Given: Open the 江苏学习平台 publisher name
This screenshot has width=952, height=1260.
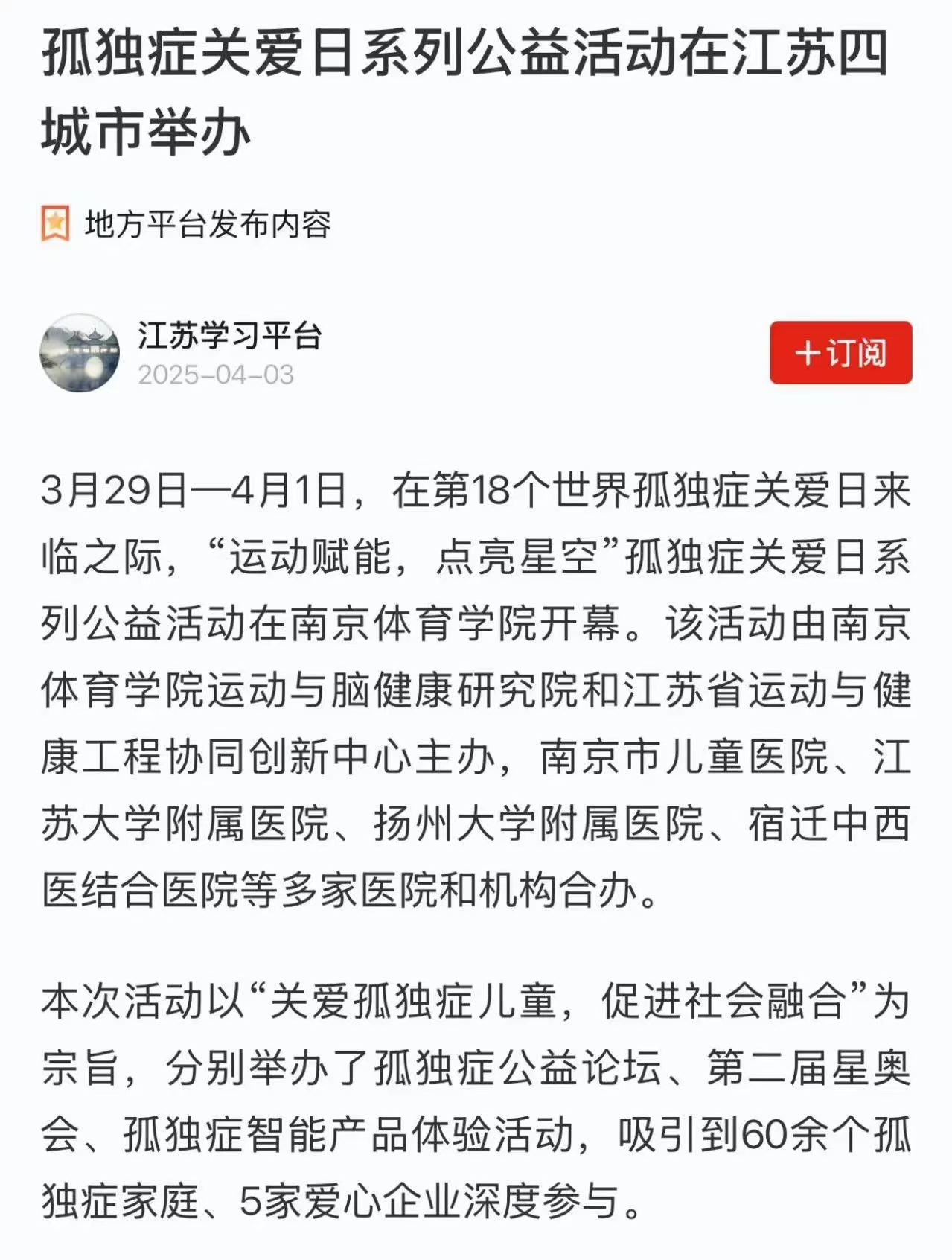Looking at the screenshot, I should click(x=229, y=336).
